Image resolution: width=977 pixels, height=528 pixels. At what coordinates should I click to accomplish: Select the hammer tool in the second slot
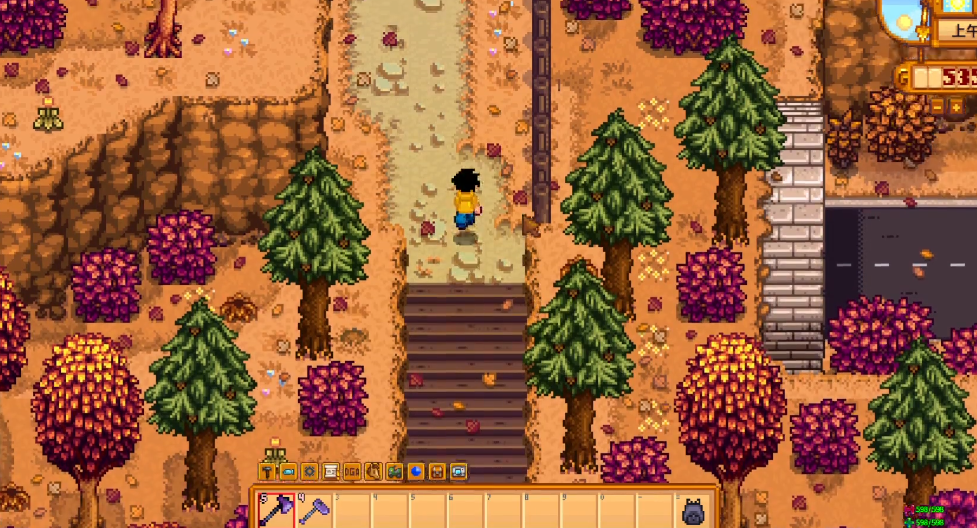click(x=314, y=510)
